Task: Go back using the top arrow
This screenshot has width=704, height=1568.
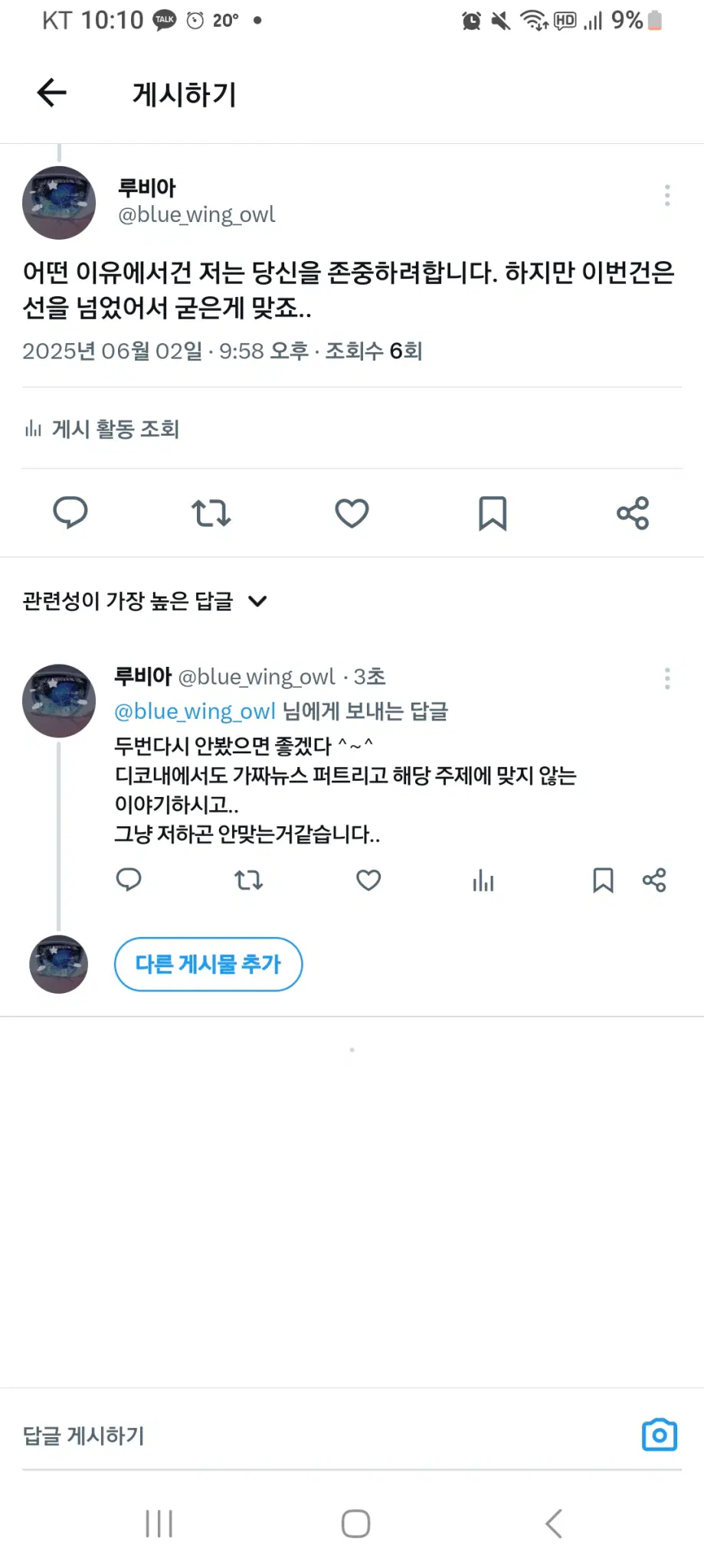Action: pos(52,93)
